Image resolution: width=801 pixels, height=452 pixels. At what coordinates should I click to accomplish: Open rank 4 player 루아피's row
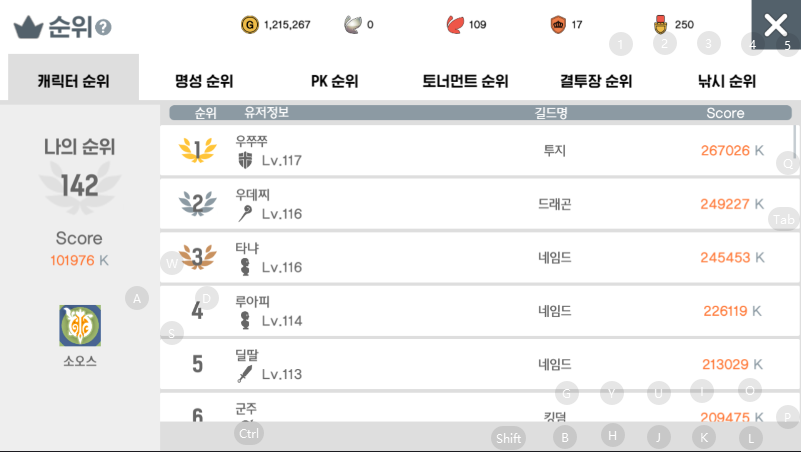pyautogui.click(x=475, y=311)
